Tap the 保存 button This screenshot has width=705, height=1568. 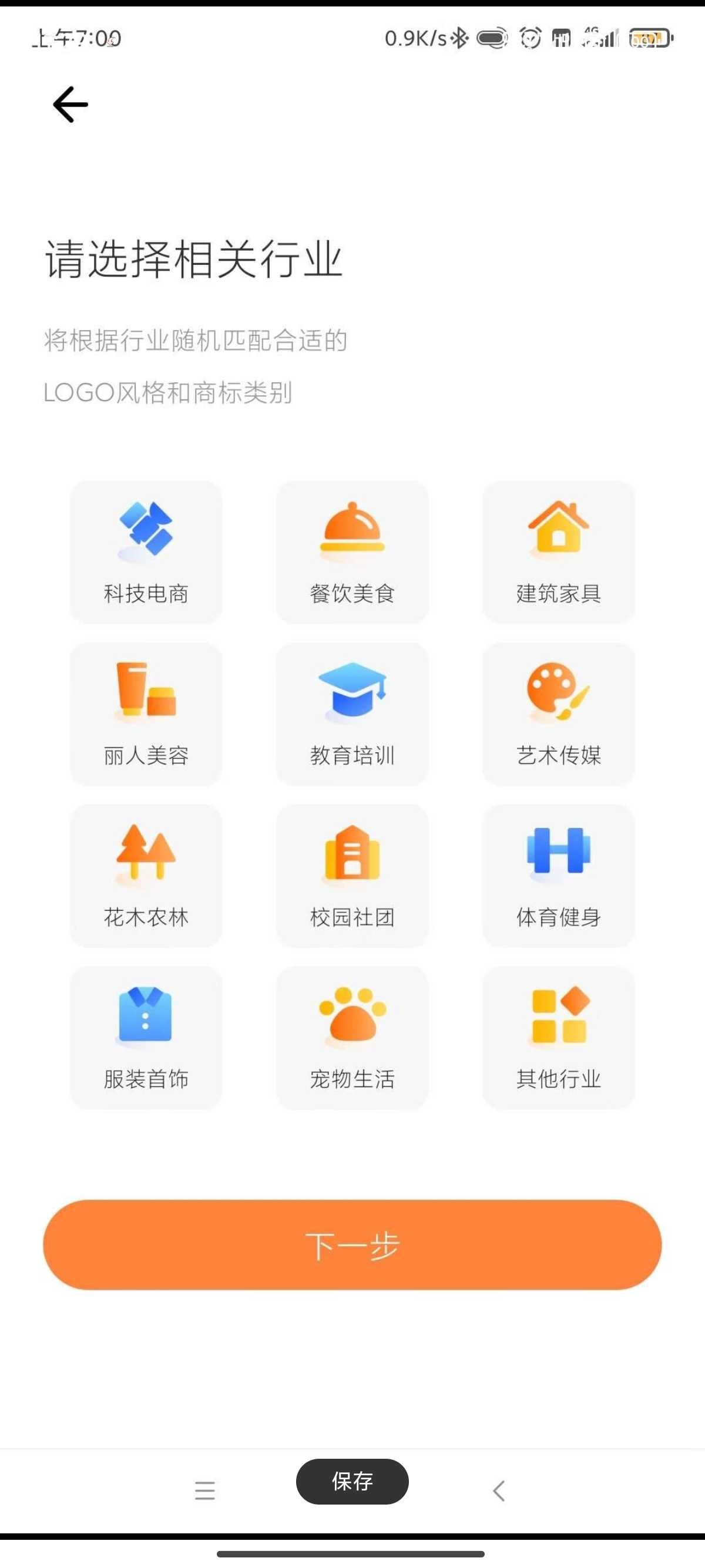(x=352, y=1481)
